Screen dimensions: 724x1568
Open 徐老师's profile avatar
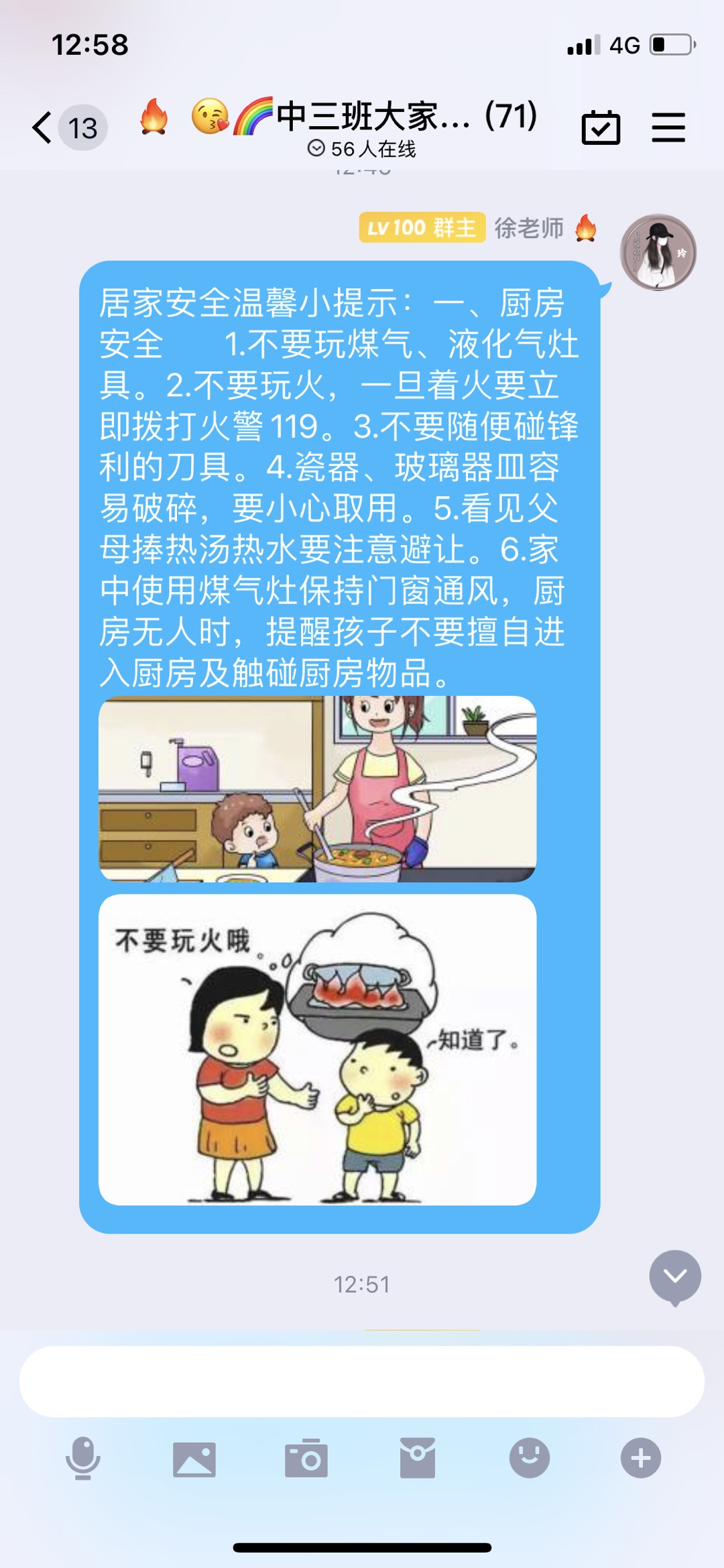(658, 253)
